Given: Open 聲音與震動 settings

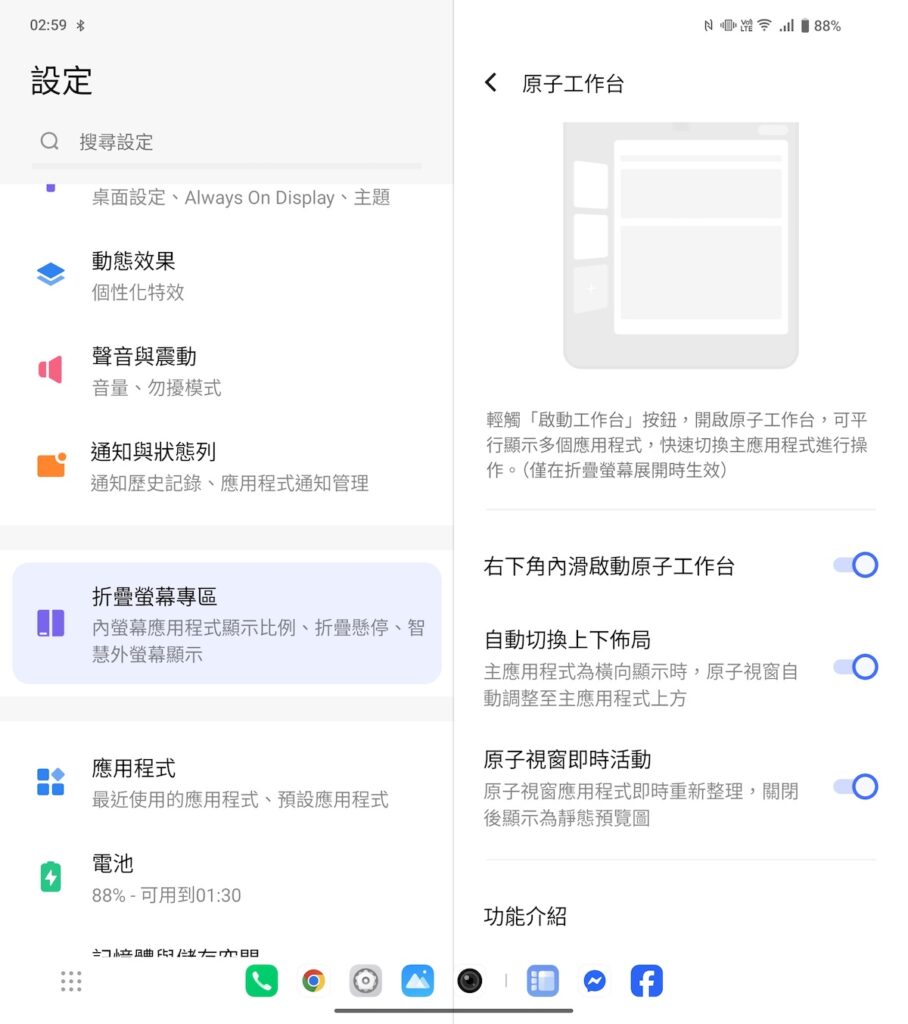Looking at the screenshot, I should [226, 371].
